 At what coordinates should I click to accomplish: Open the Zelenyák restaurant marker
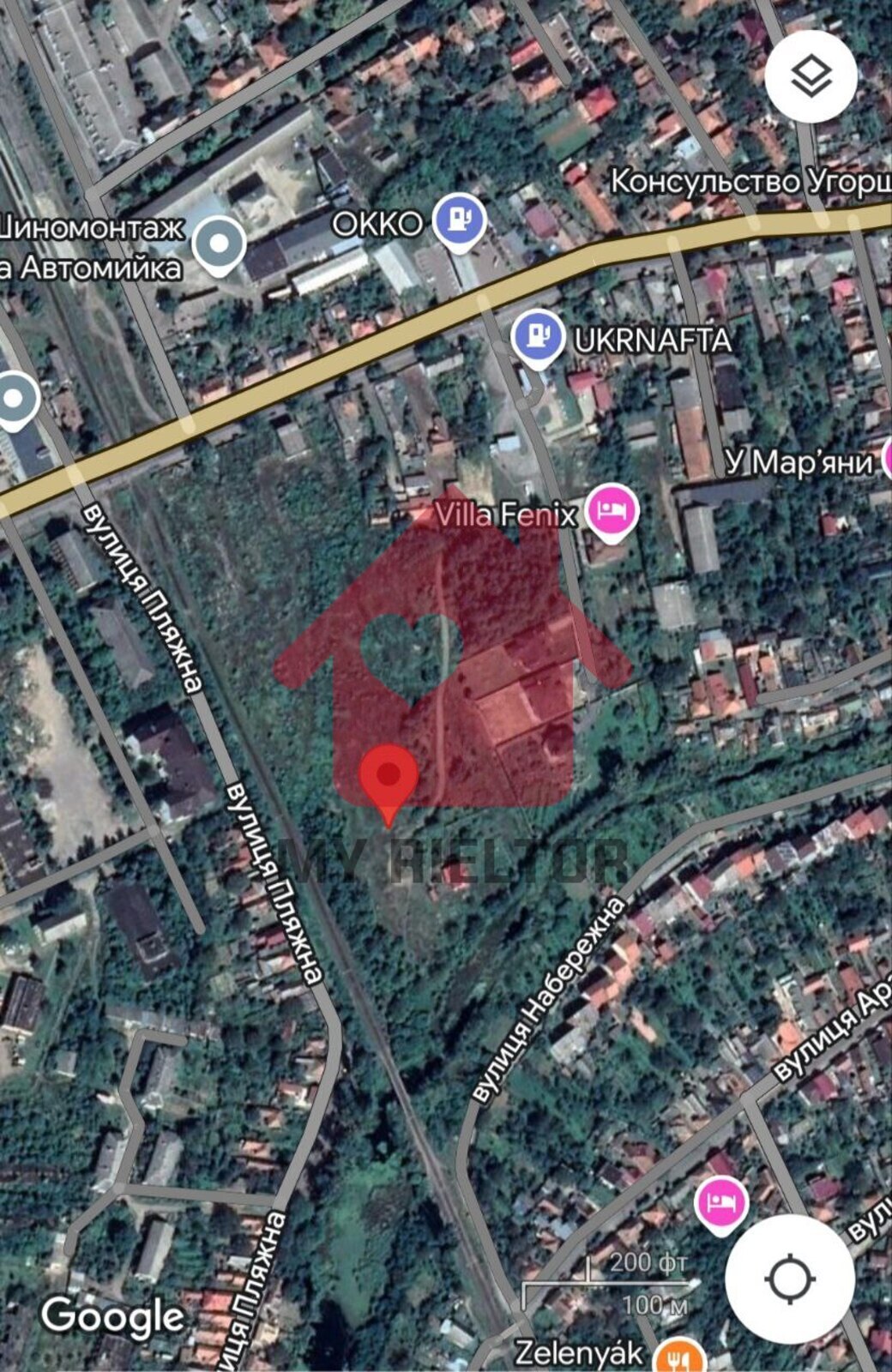pos(680,1357)
